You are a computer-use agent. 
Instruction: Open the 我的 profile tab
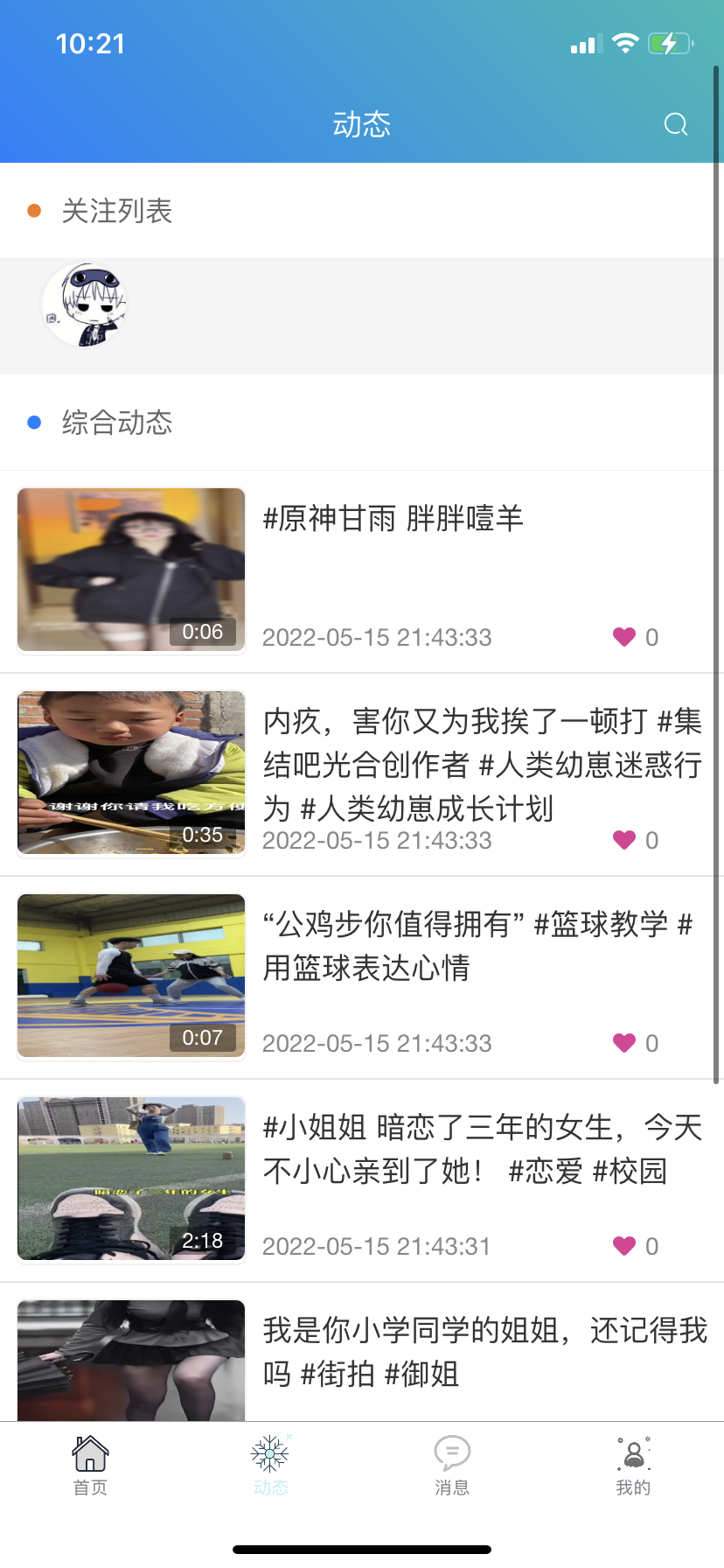click(x=633, y=1465)
